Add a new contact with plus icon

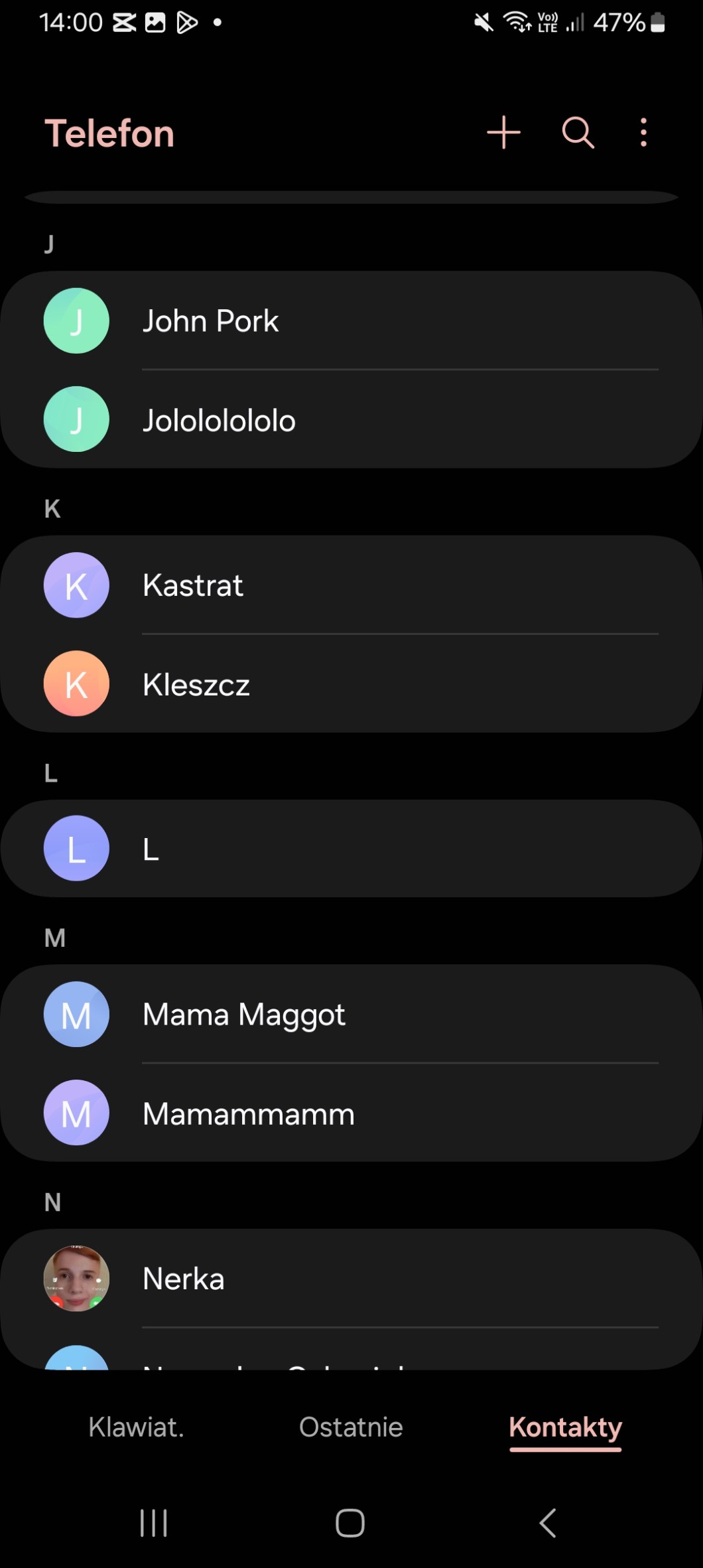(503, 133)
